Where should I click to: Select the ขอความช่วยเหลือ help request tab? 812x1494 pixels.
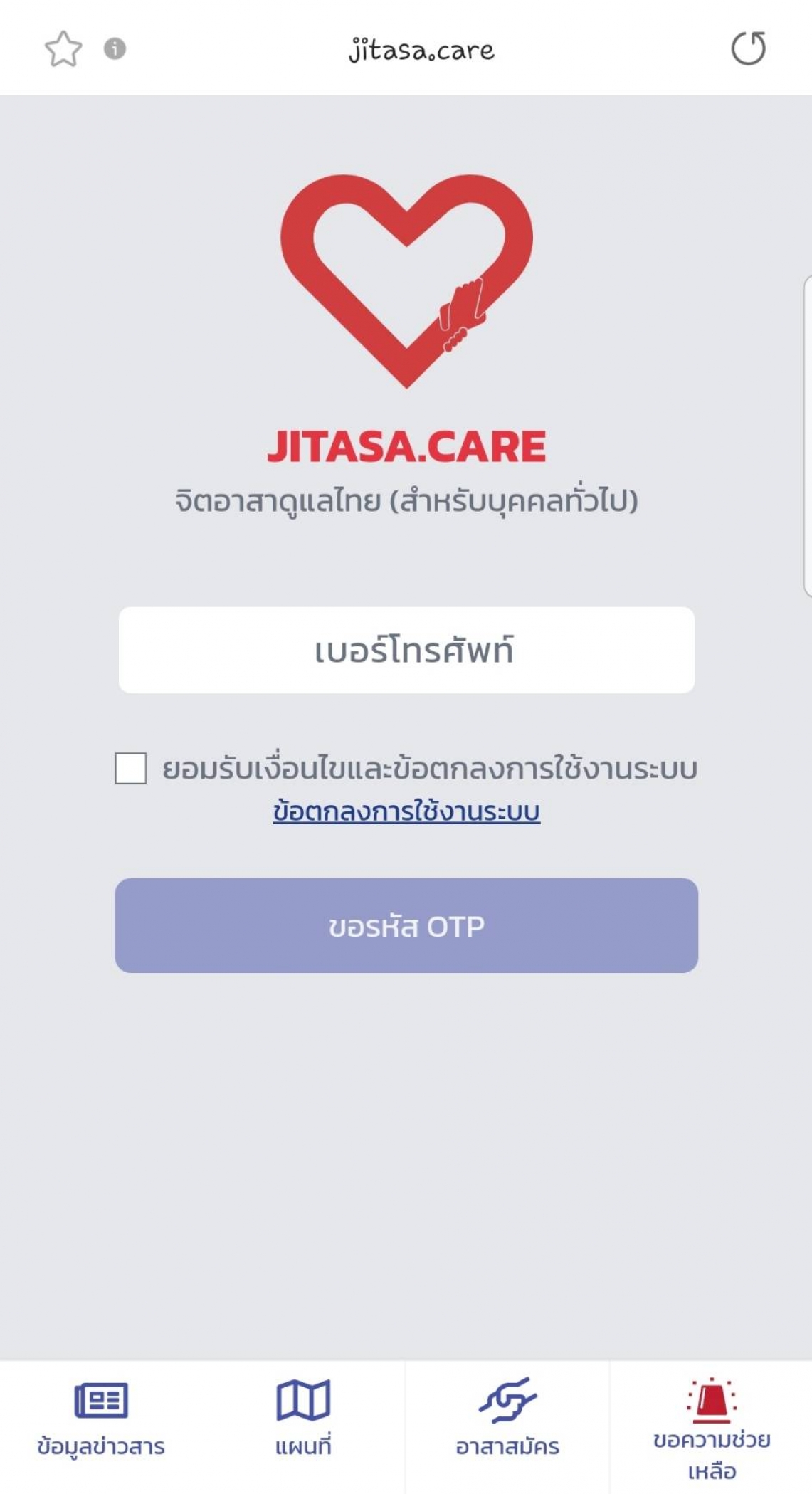712,1428
